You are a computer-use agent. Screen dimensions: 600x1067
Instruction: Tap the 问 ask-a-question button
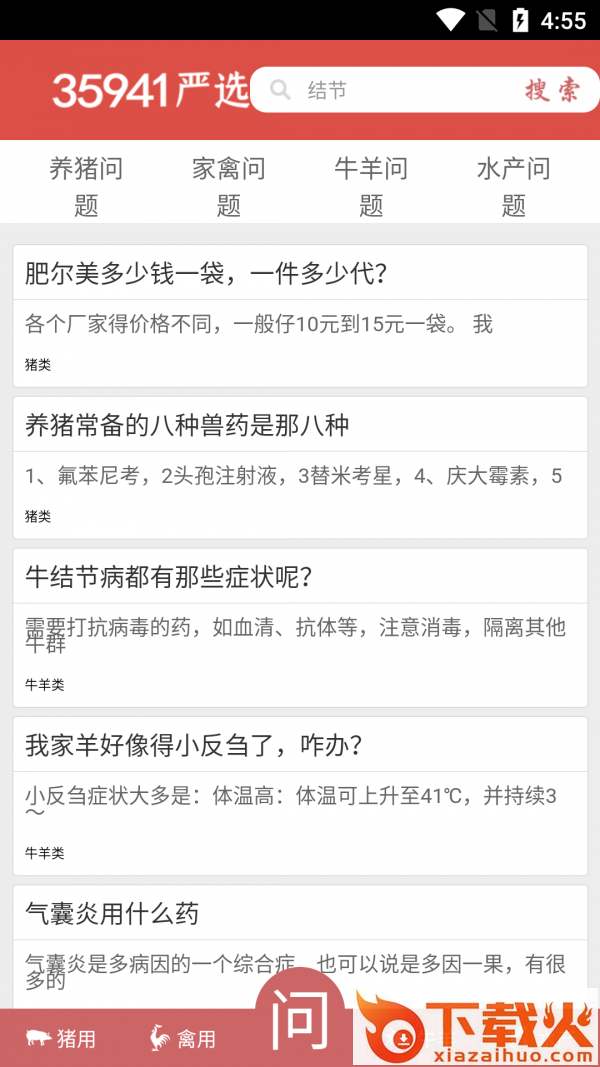(x=300, y=1020)
